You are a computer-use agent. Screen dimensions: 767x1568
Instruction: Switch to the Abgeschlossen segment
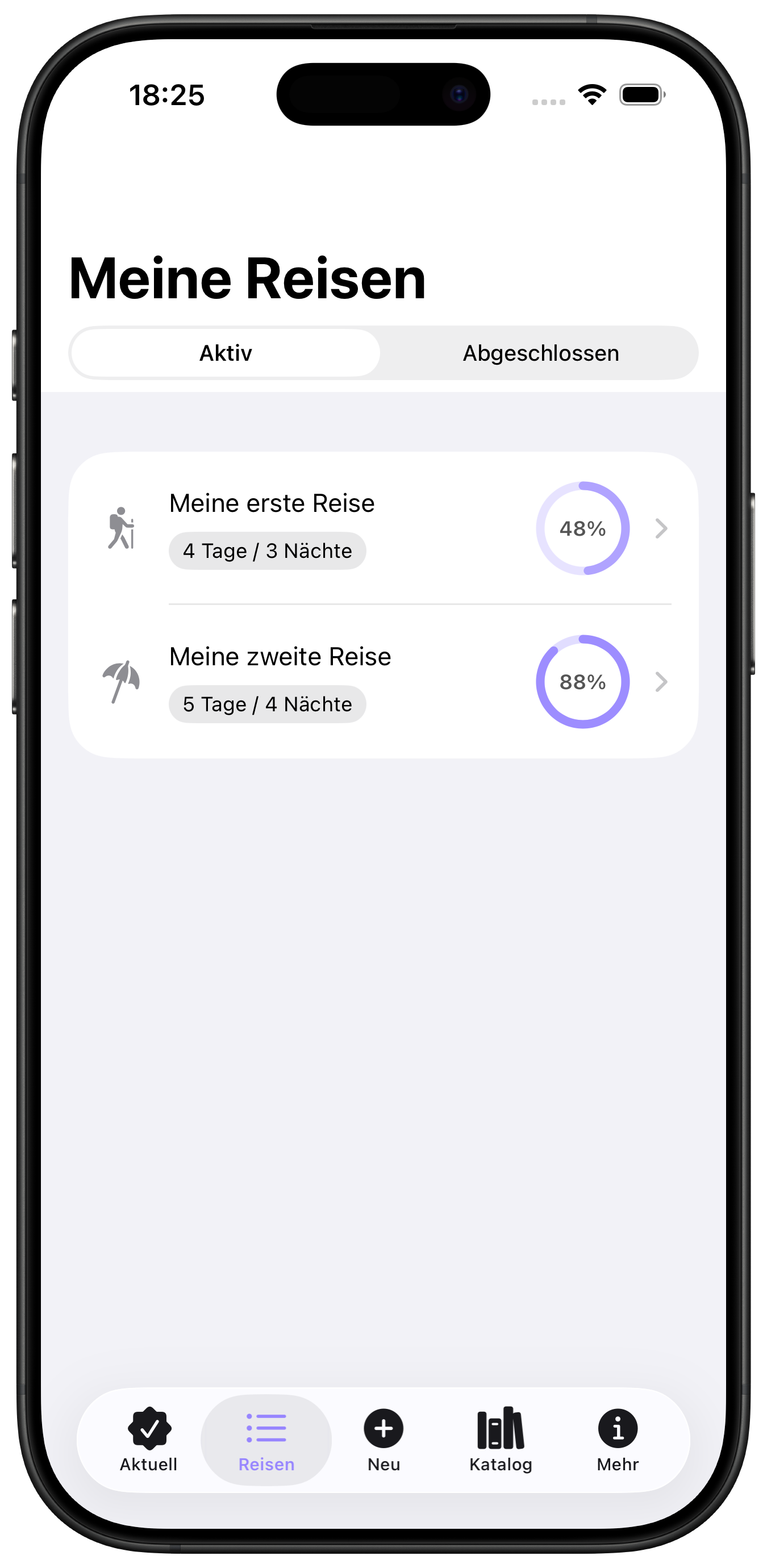(x=540, y=353)
